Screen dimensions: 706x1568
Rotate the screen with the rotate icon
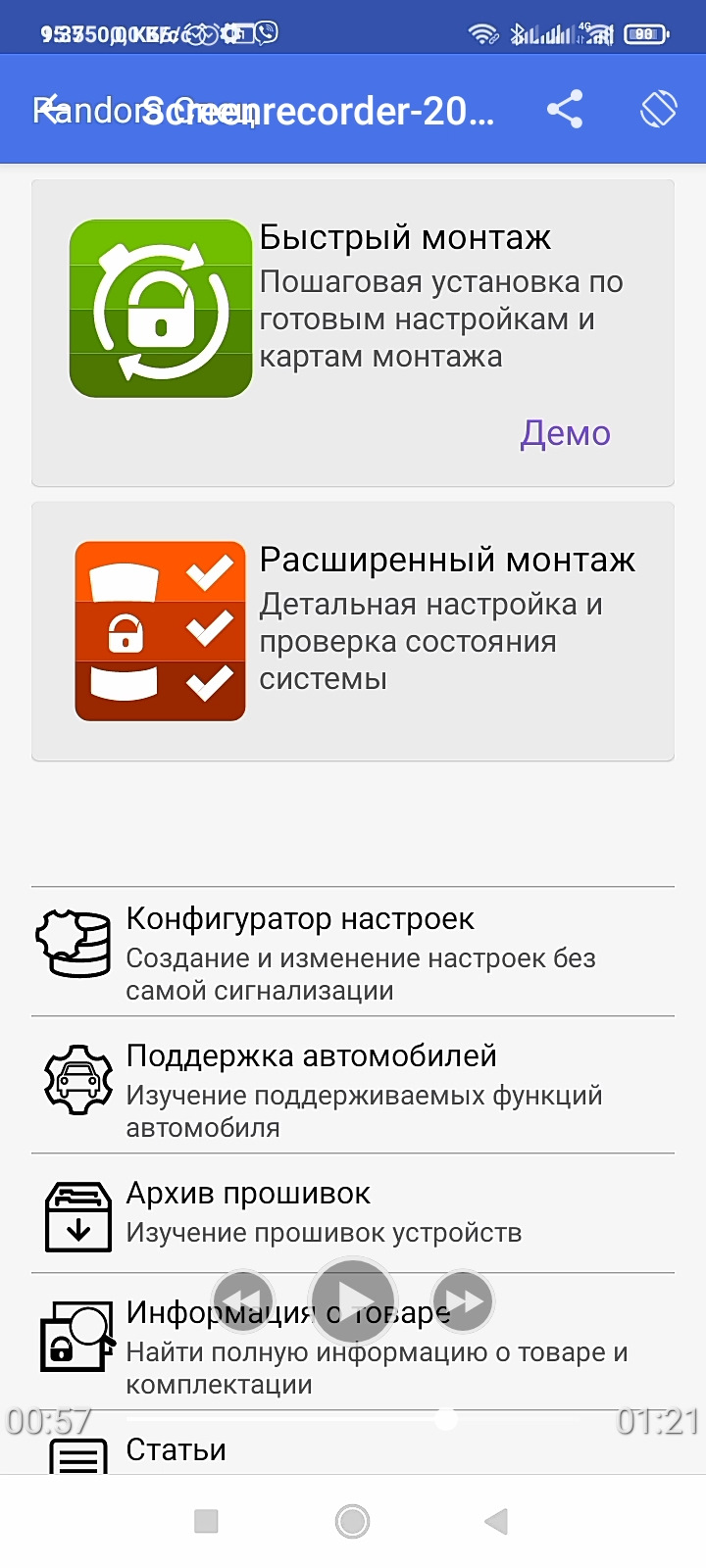pos(658,109)
